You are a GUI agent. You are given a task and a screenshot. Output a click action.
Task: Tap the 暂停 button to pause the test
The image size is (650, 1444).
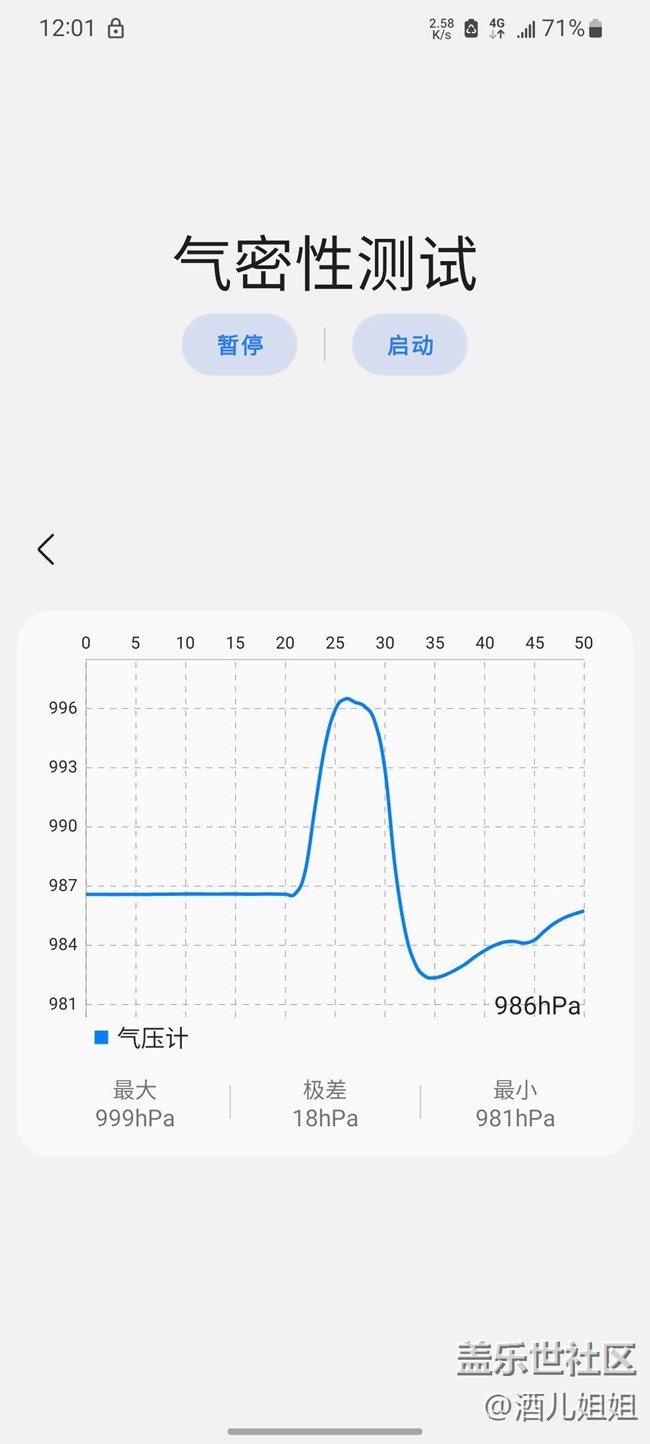tap(239, 345)
